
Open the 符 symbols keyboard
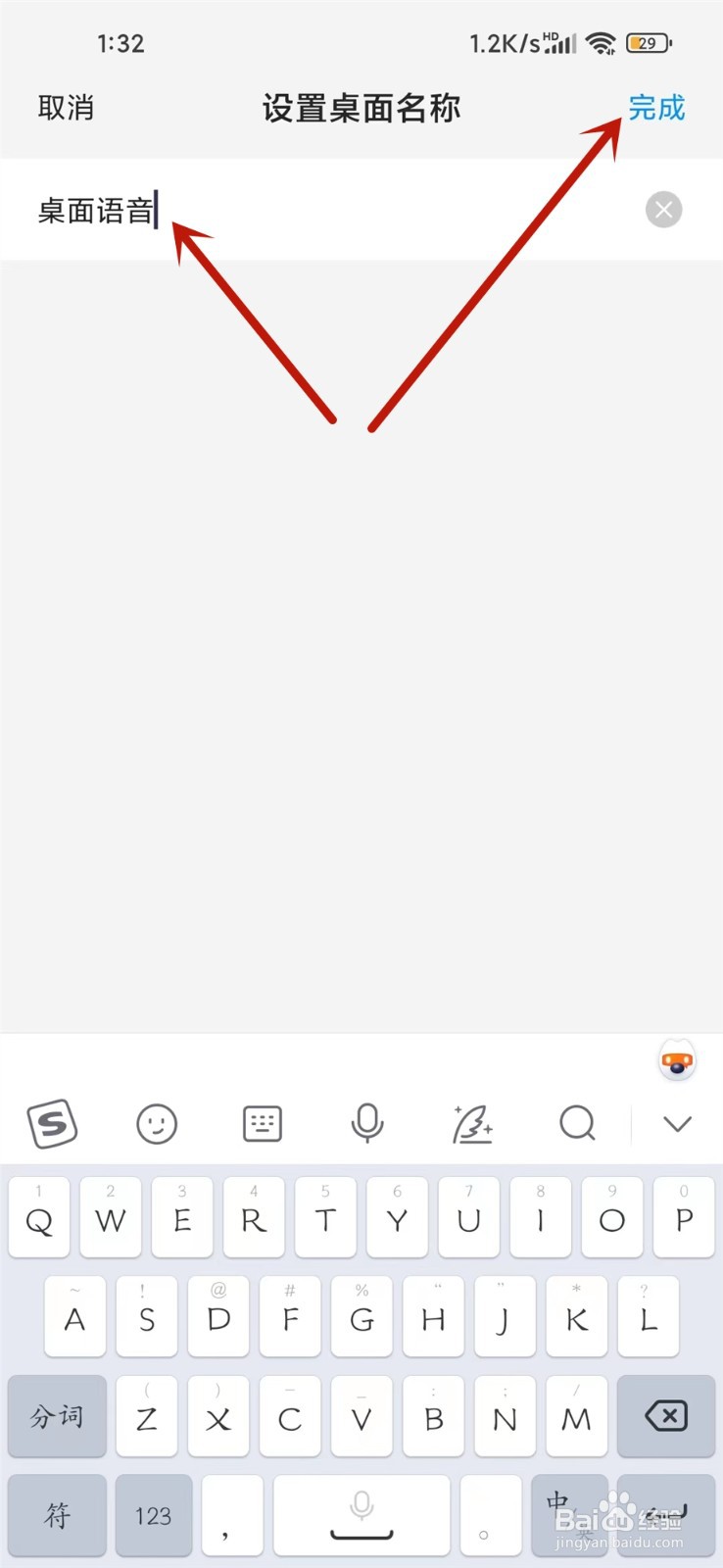pos(57,1515)
